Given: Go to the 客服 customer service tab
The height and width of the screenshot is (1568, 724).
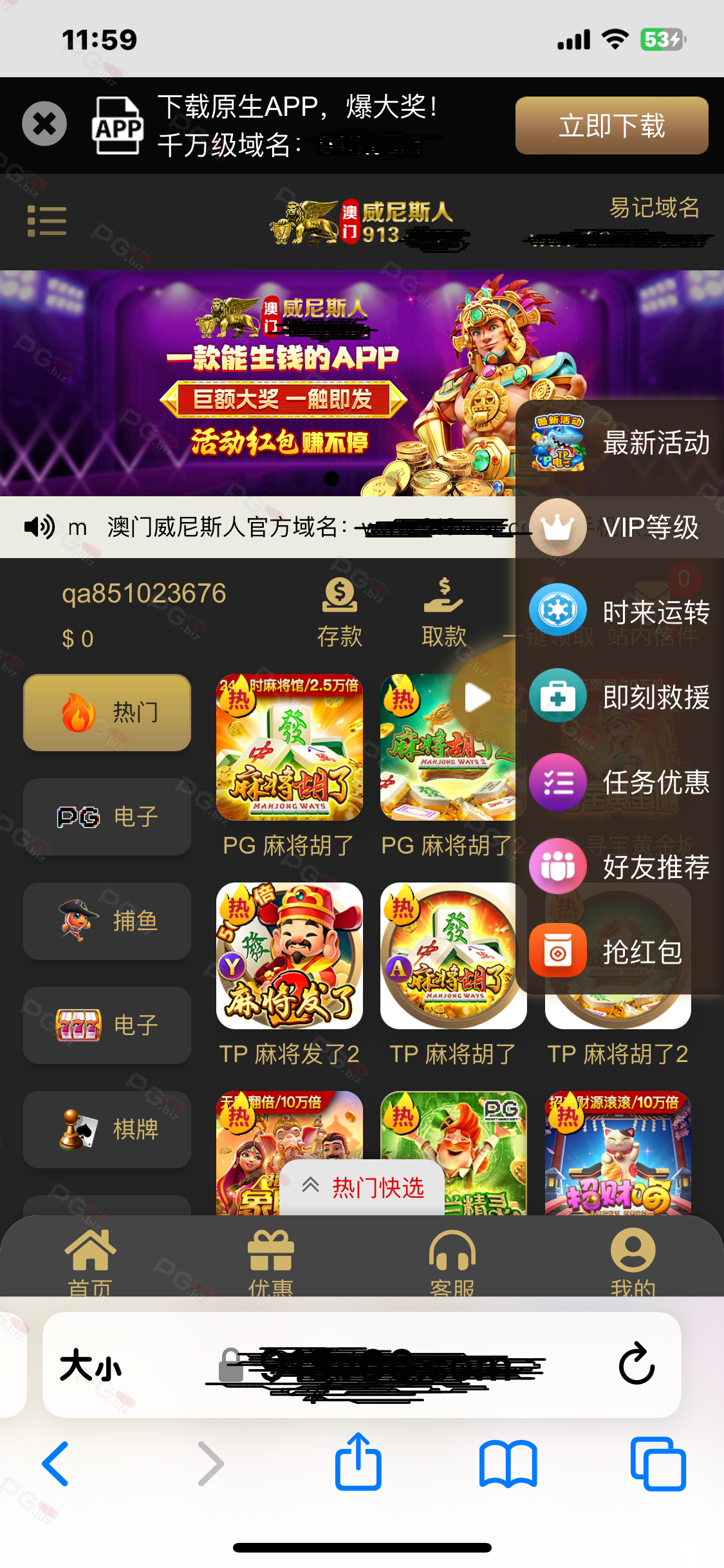Looking at the screenshot, I should click(x=452, y=1263).
